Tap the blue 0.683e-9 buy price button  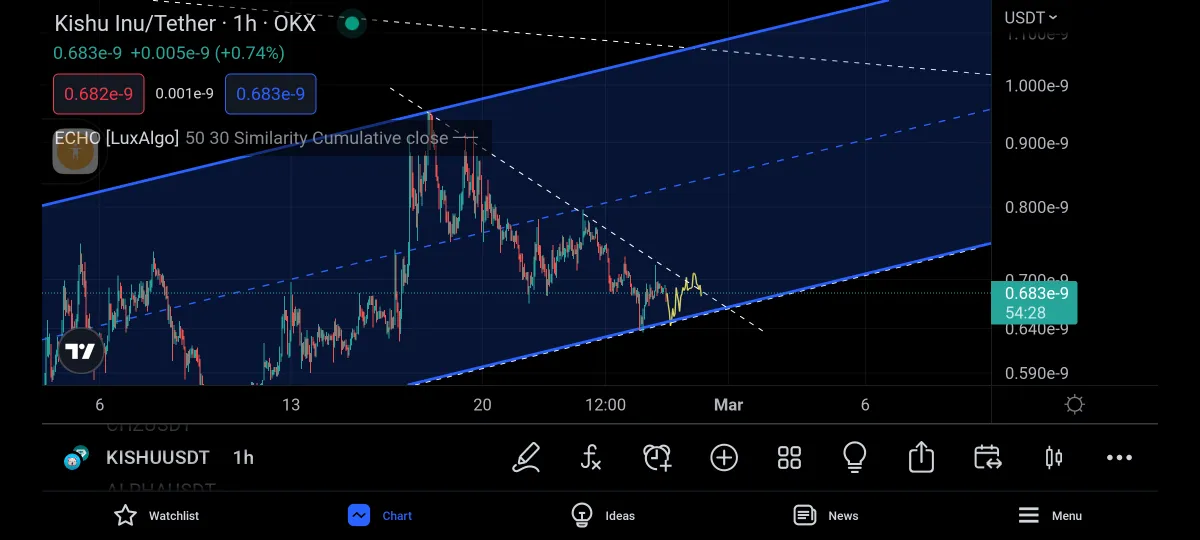pyautogui.click(x=271, y=94)
